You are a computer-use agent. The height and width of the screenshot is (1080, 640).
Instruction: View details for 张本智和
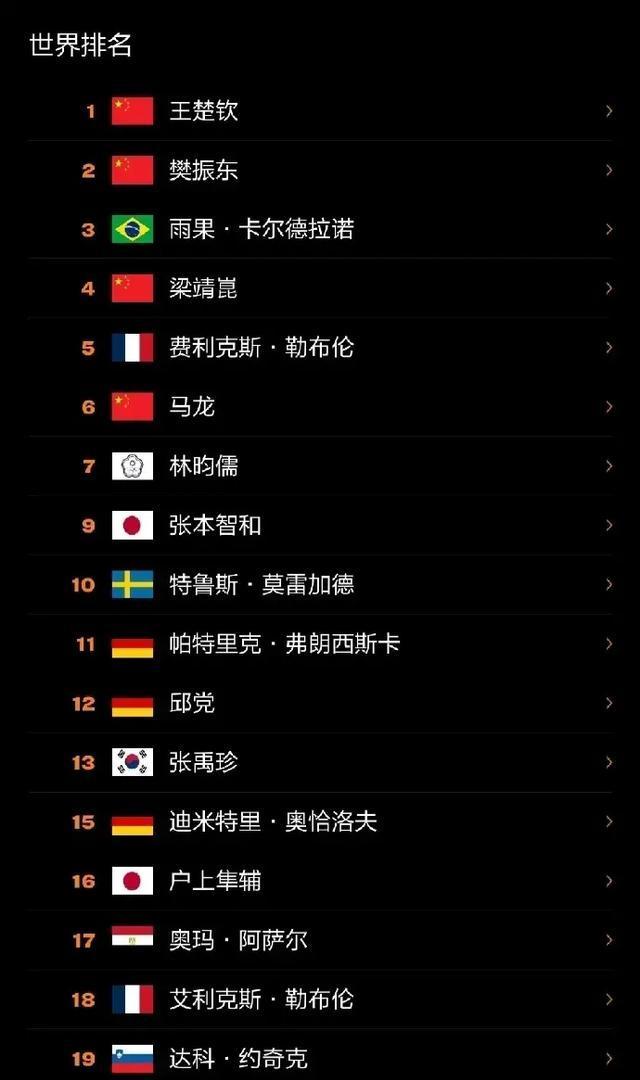pyautogui.click(x=320, y=526)
